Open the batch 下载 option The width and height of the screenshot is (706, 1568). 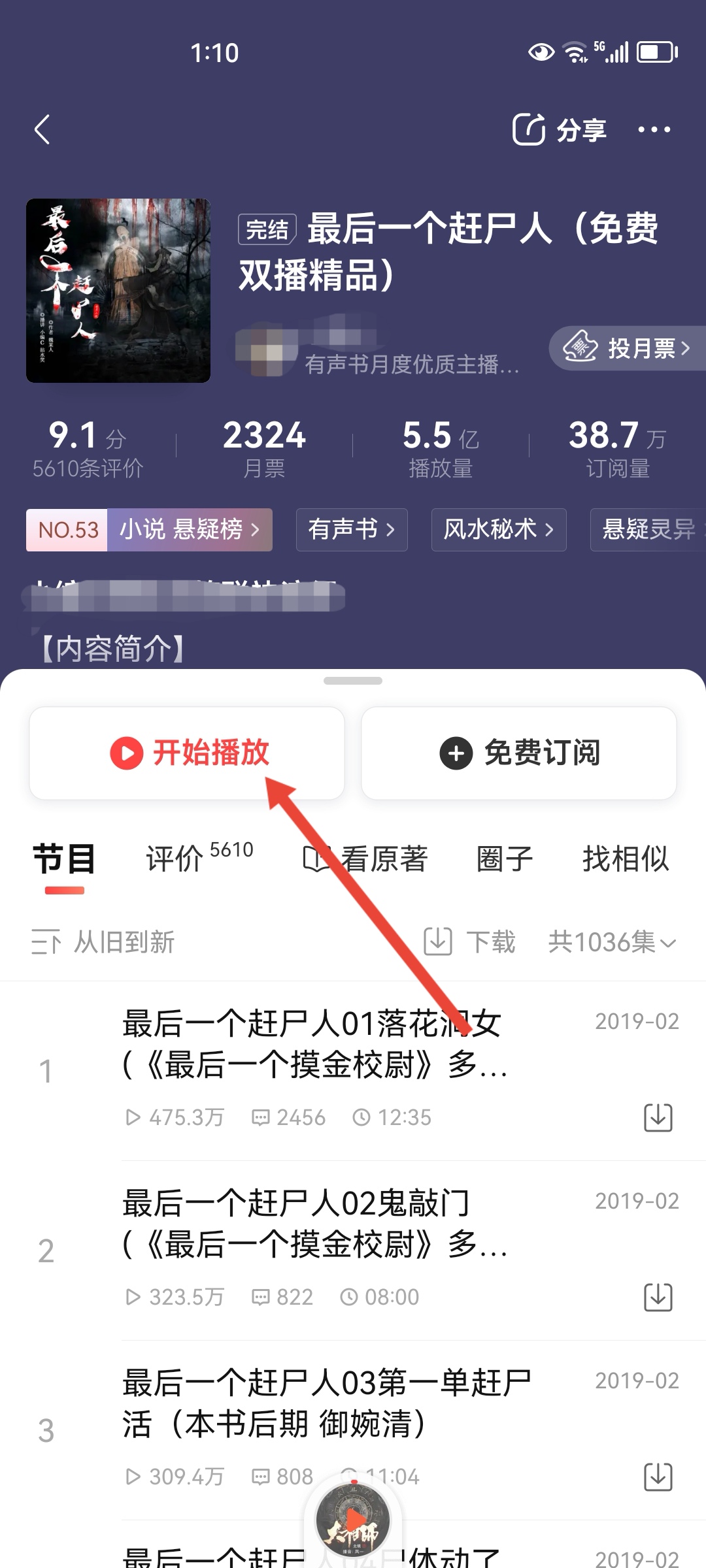[x=469, y=942]
